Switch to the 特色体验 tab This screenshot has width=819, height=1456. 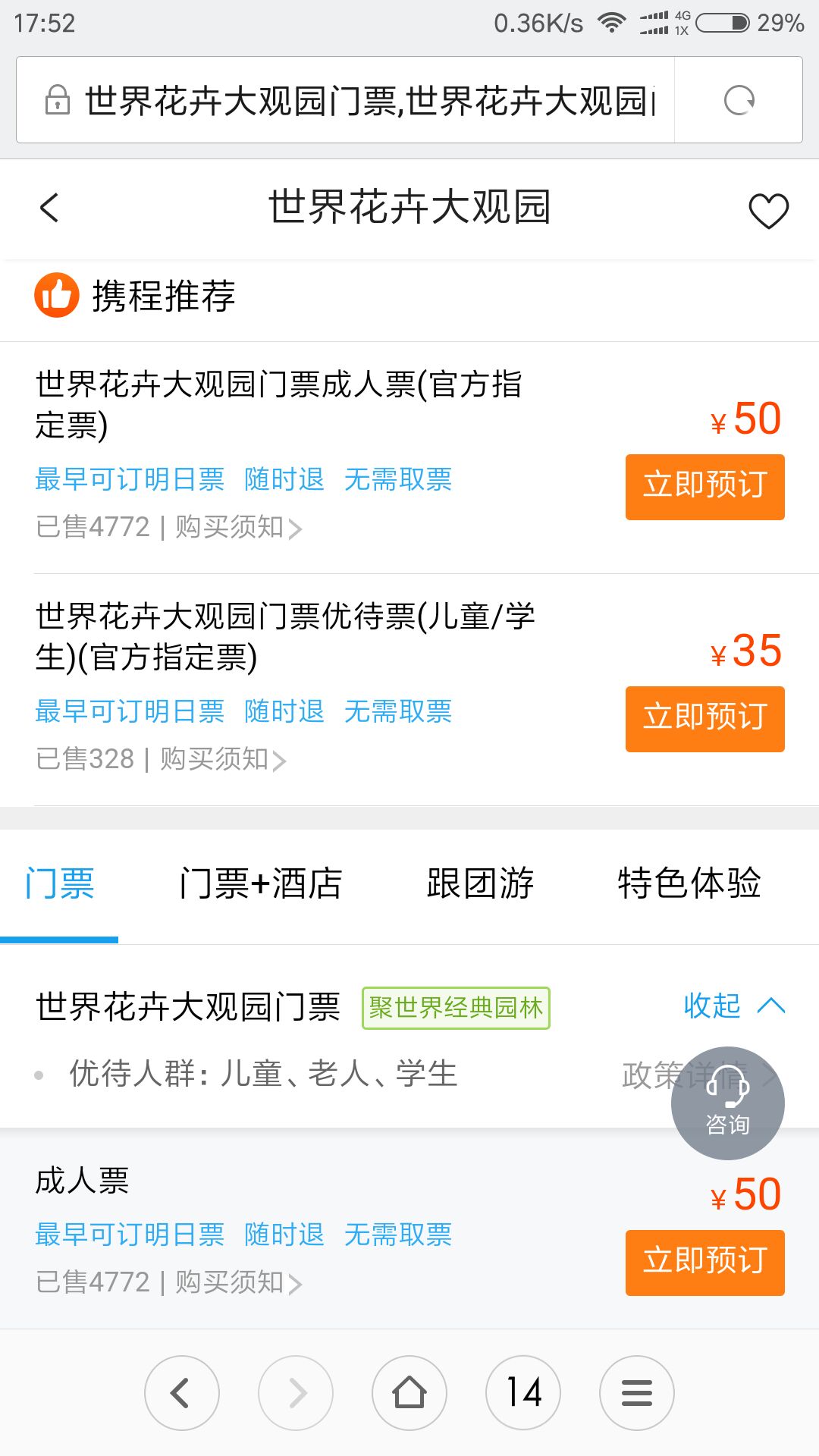pyautogui.click(x=689, y=883)
